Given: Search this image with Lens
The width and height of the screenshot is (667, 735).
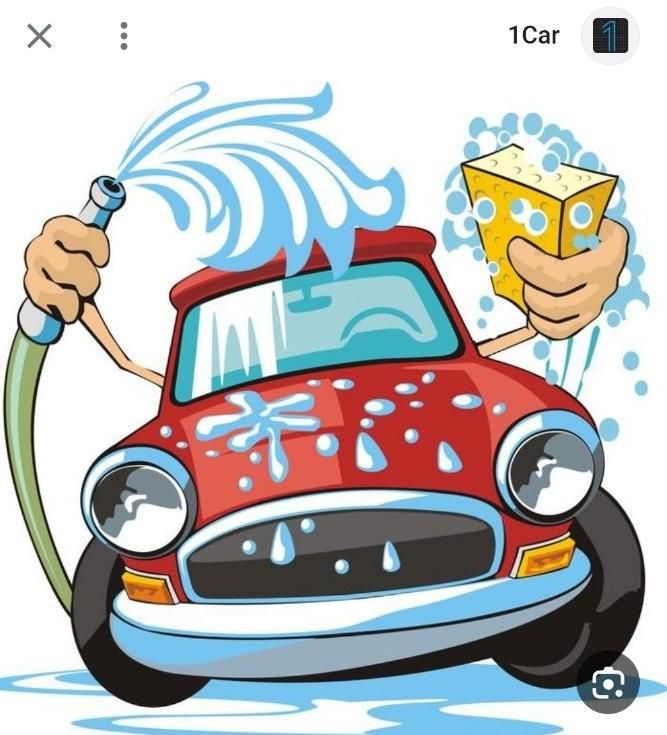Looking at the screenshot, I should click(608, 683).
